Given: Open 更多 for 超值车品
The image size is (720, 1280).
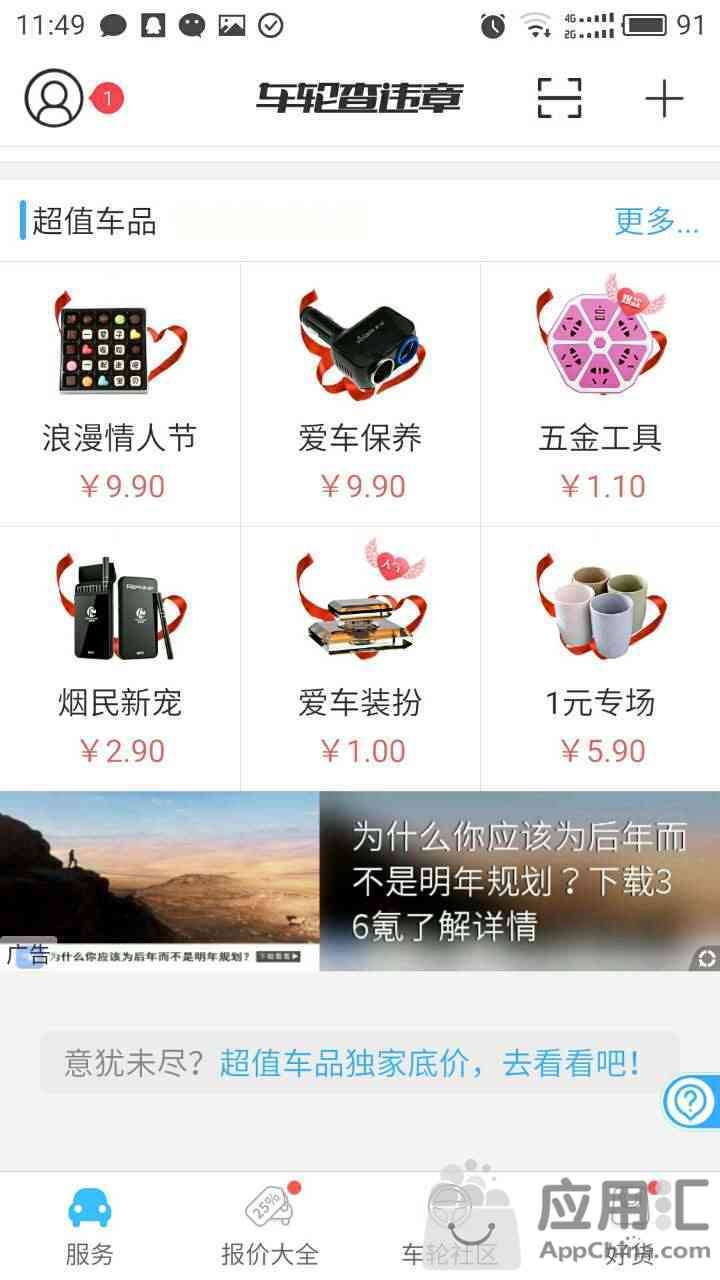Looking at the screenshot, I should [656, 221].
